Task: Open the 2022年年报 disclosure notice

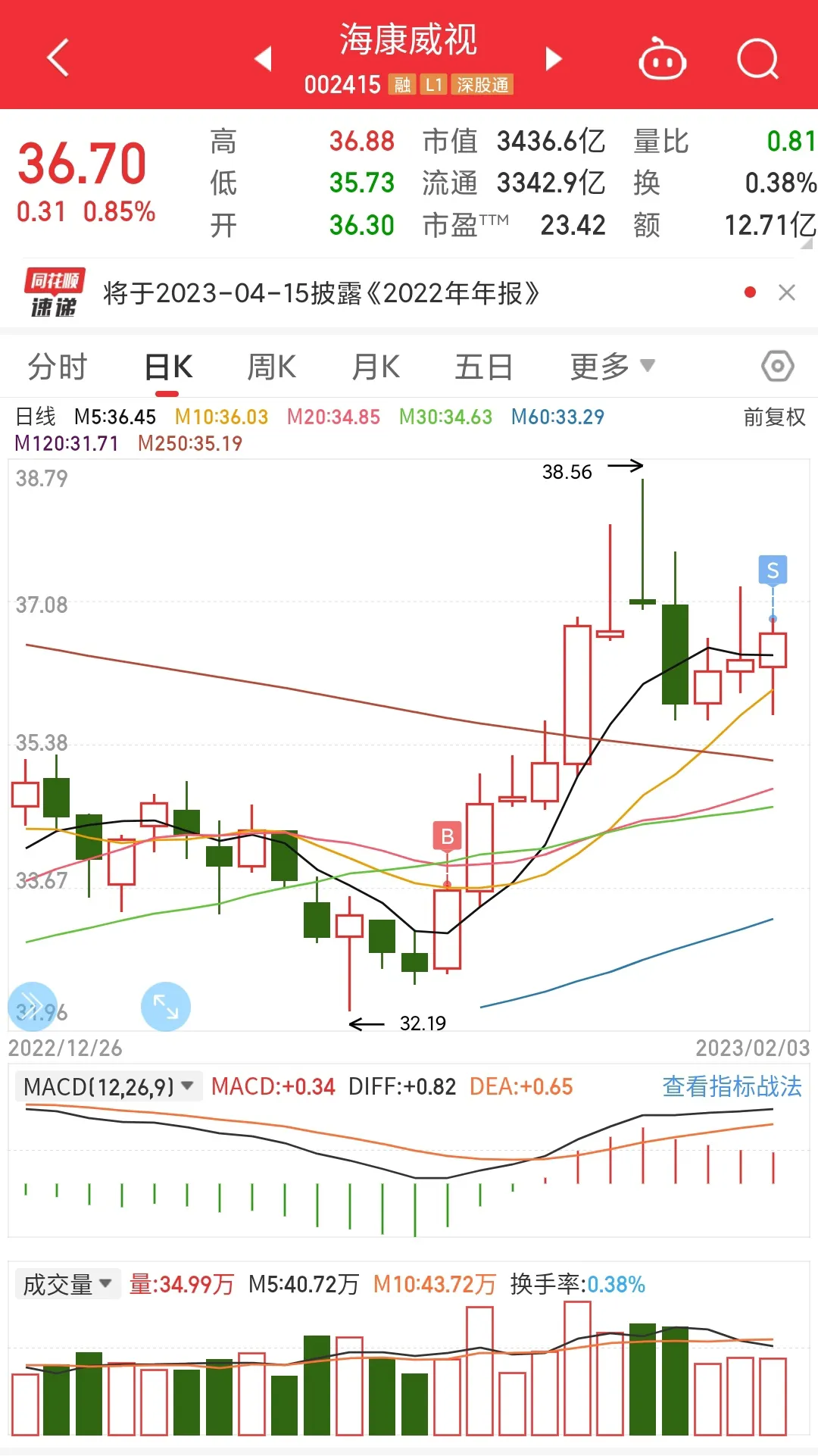Action: [321, 293]
